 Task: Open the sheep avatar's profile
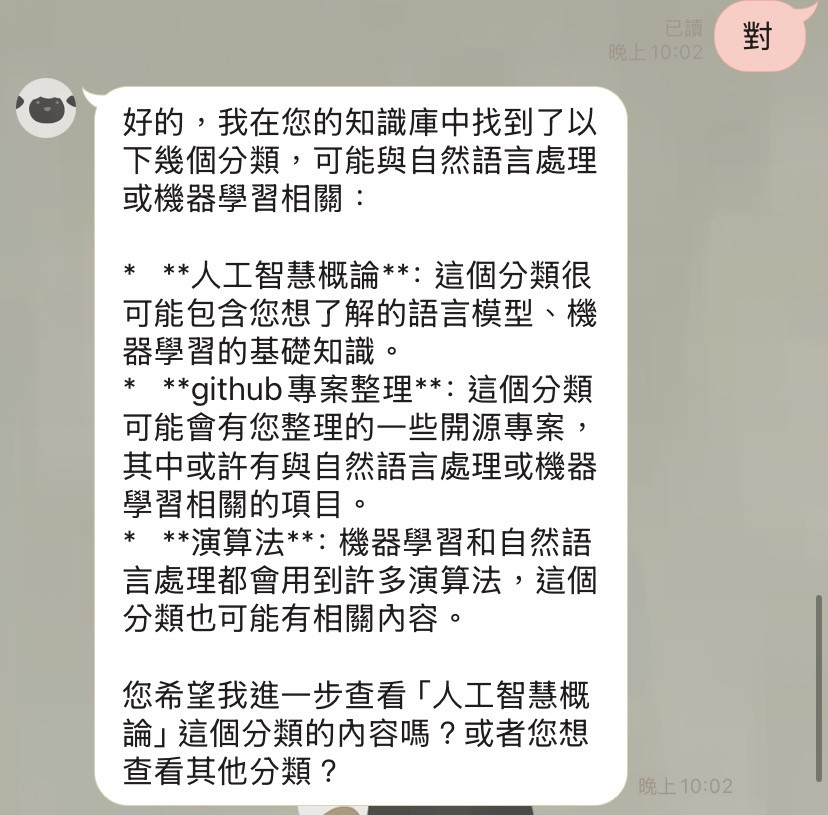coord(46,107)
